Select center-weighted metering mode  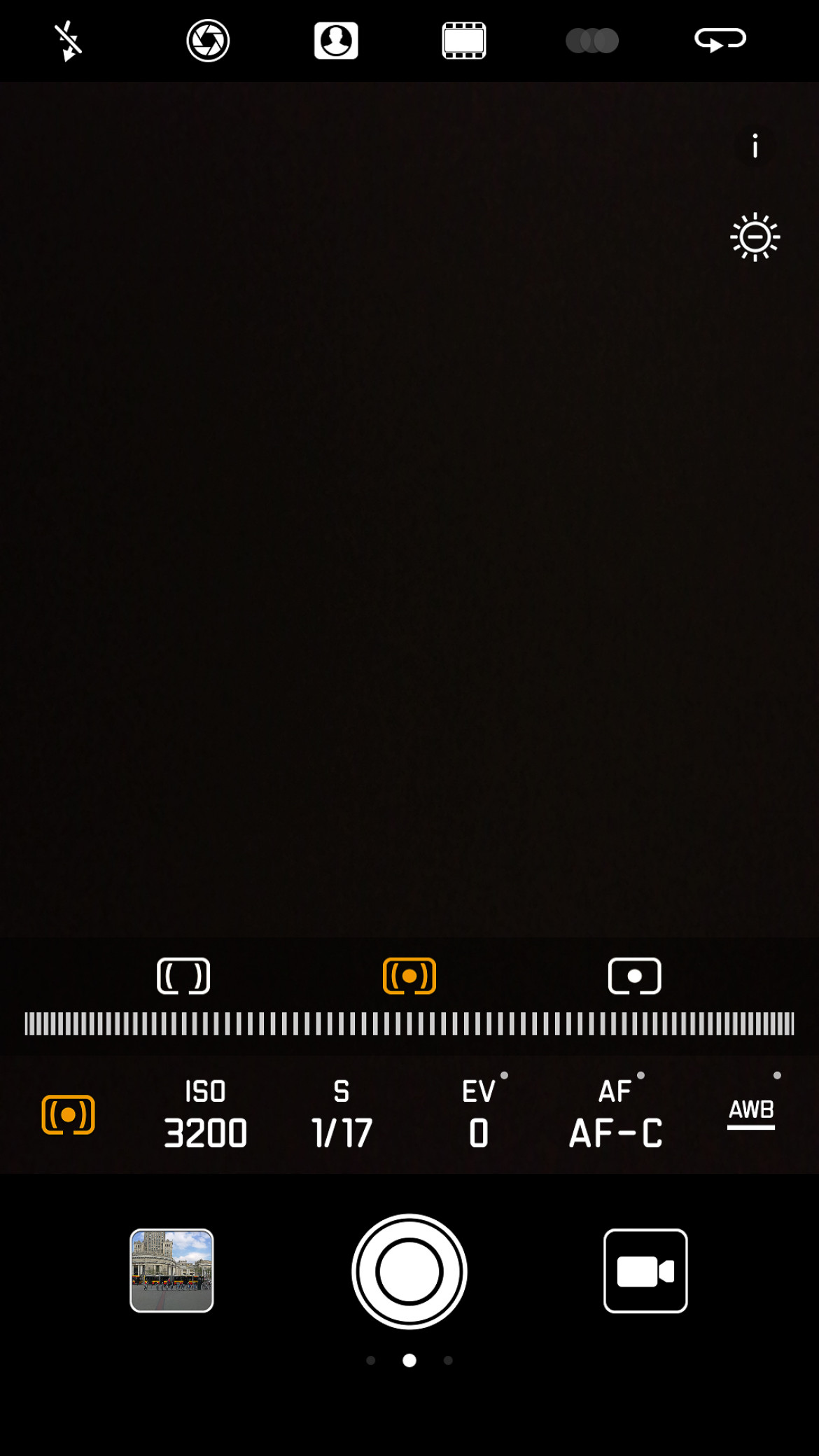click(409, 976)
